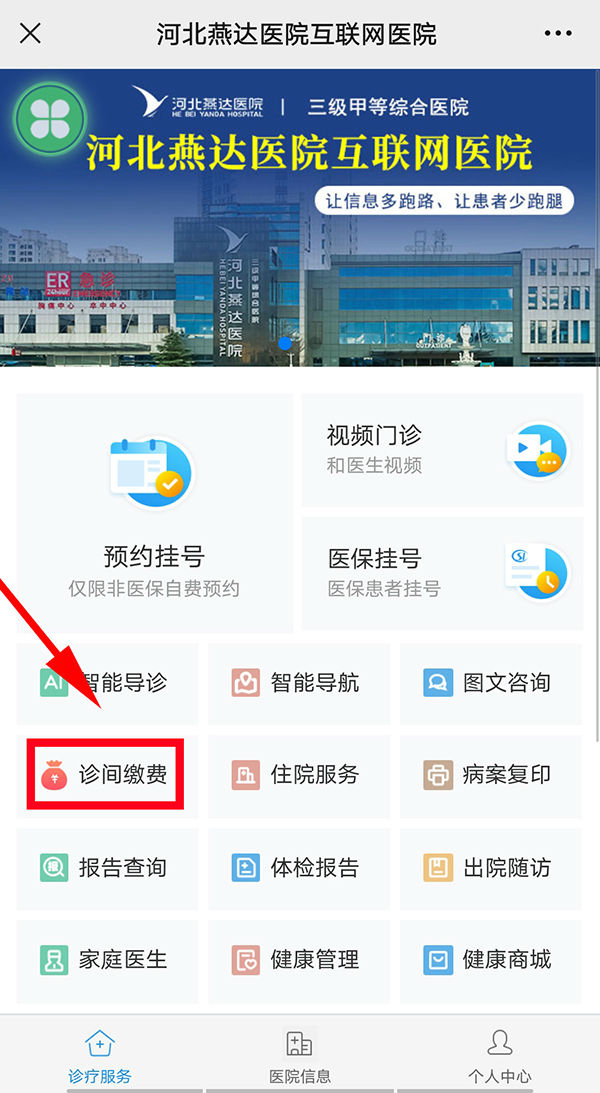Open 图文咨询 text consultation
This screenshot has width=600, height=1093.
490,684
